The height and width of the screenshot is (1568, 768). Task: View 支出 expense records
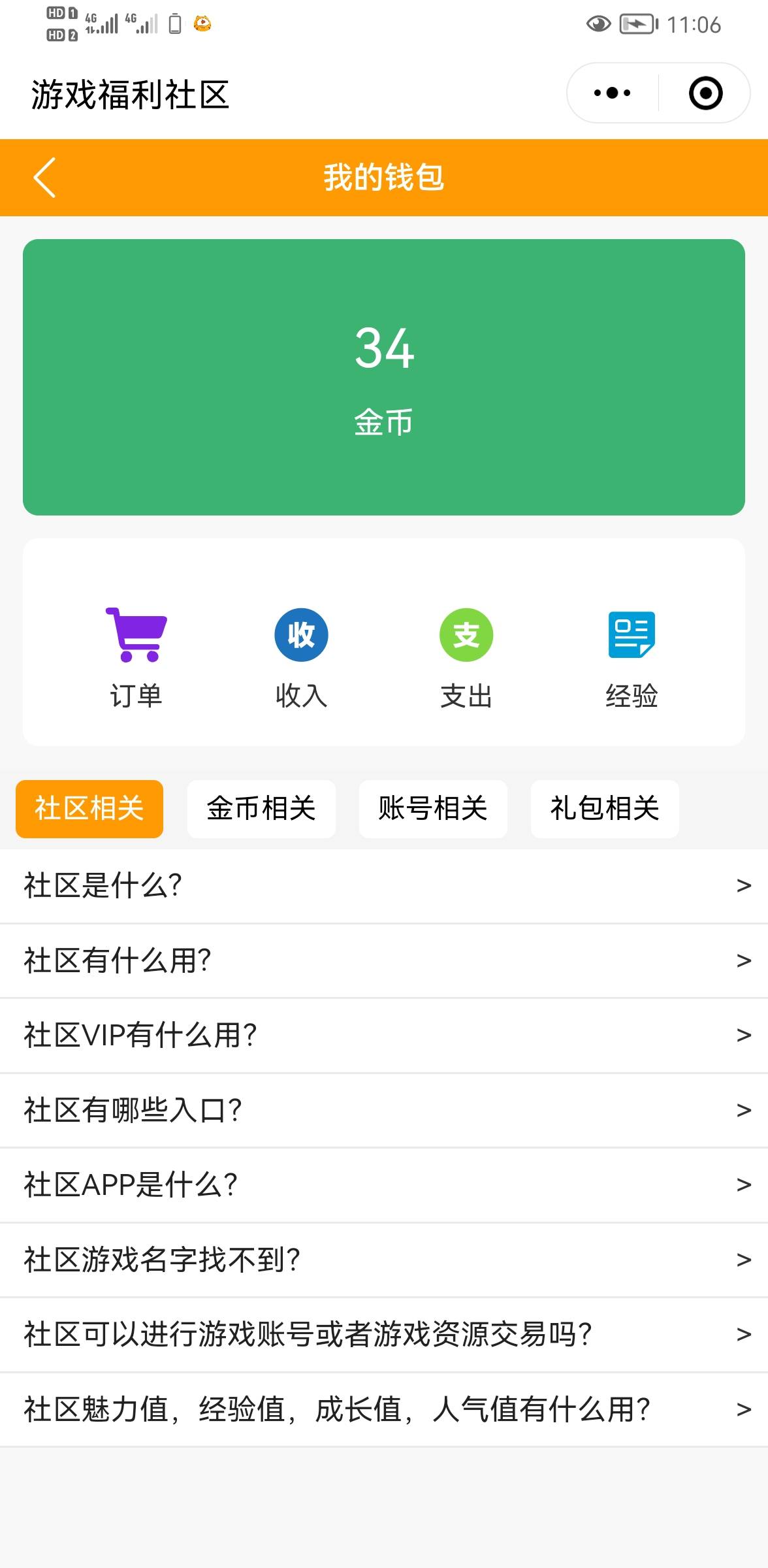point(466,657)
